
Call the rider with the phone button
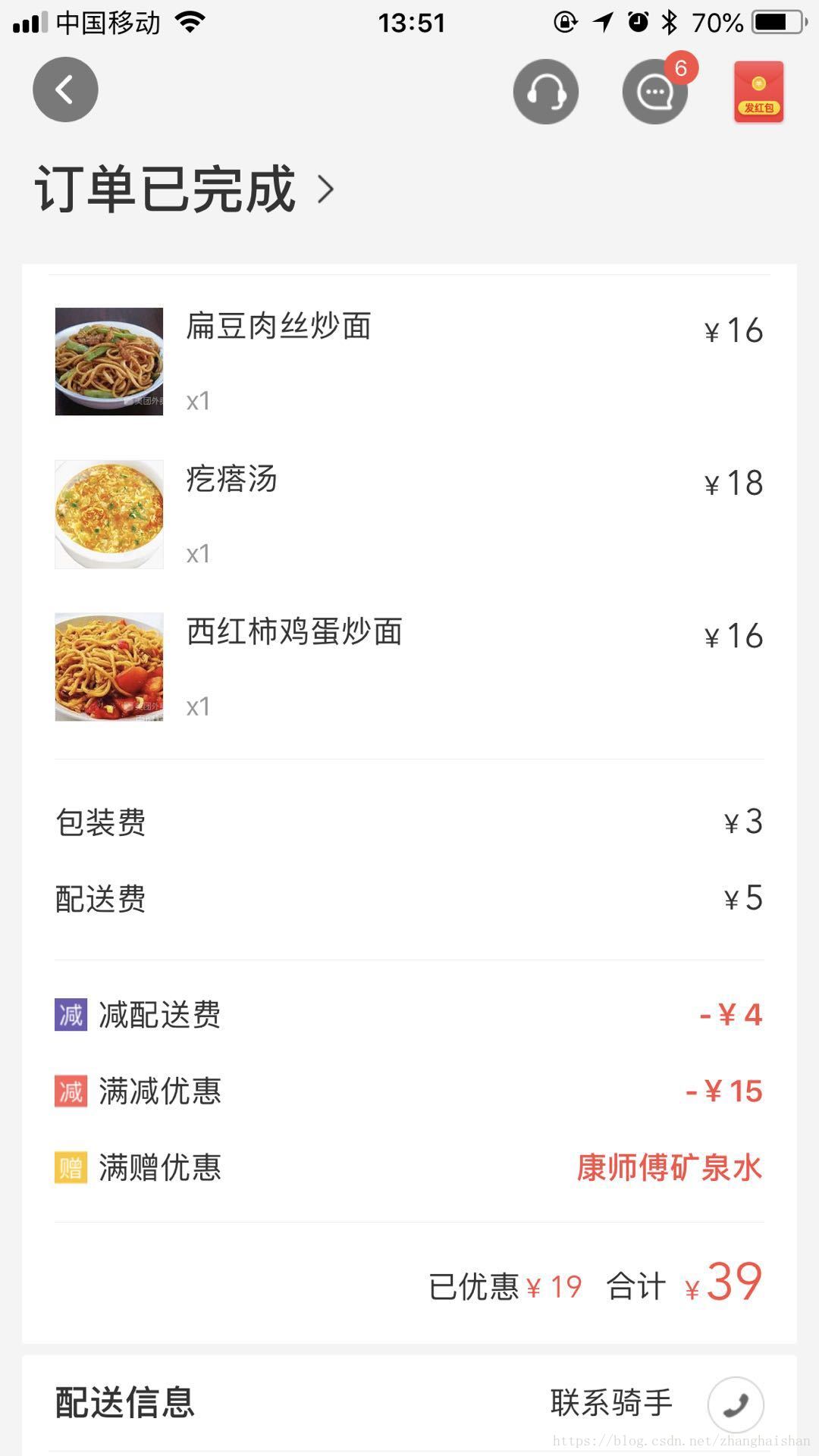735,1404
